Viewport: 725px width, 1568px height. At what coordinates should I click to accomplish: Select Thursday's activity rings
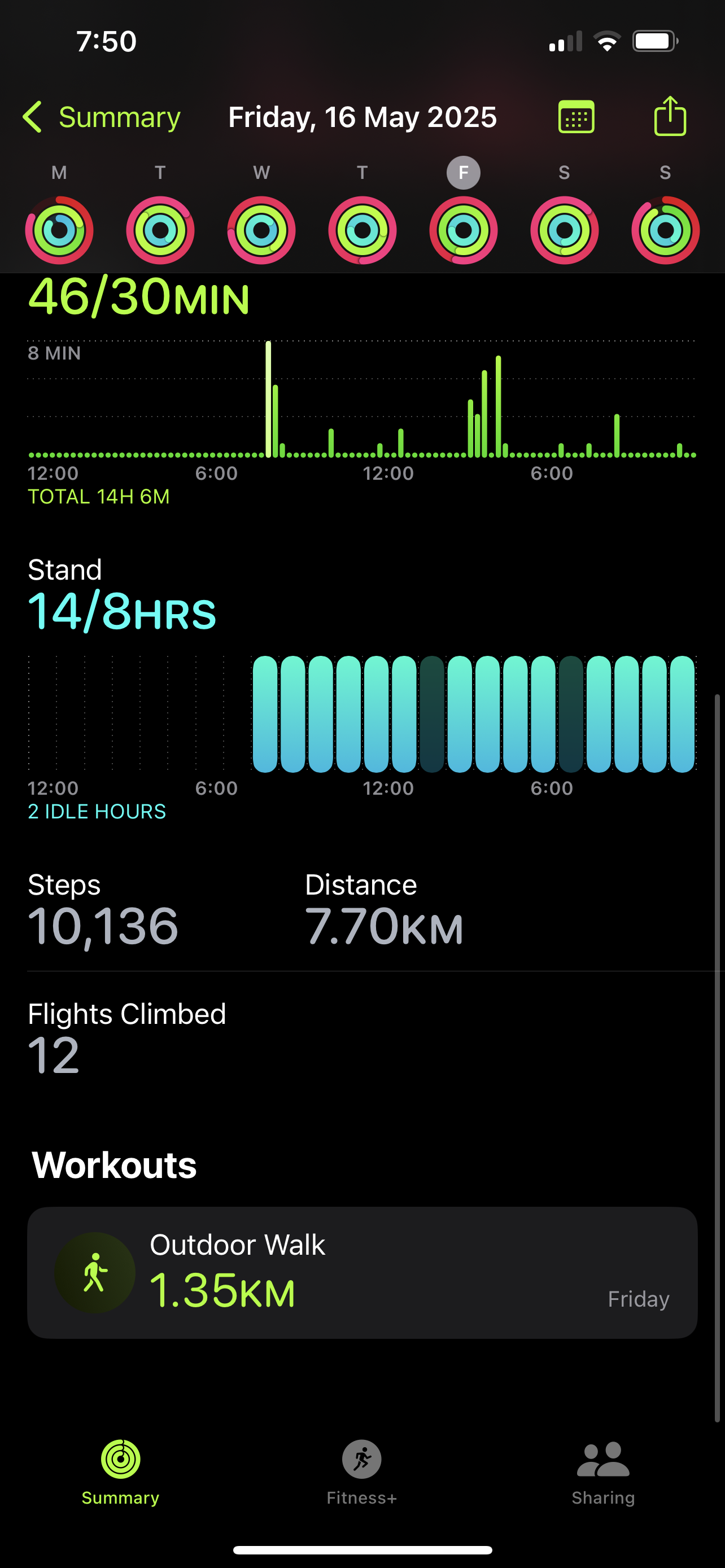coord(362,230)
